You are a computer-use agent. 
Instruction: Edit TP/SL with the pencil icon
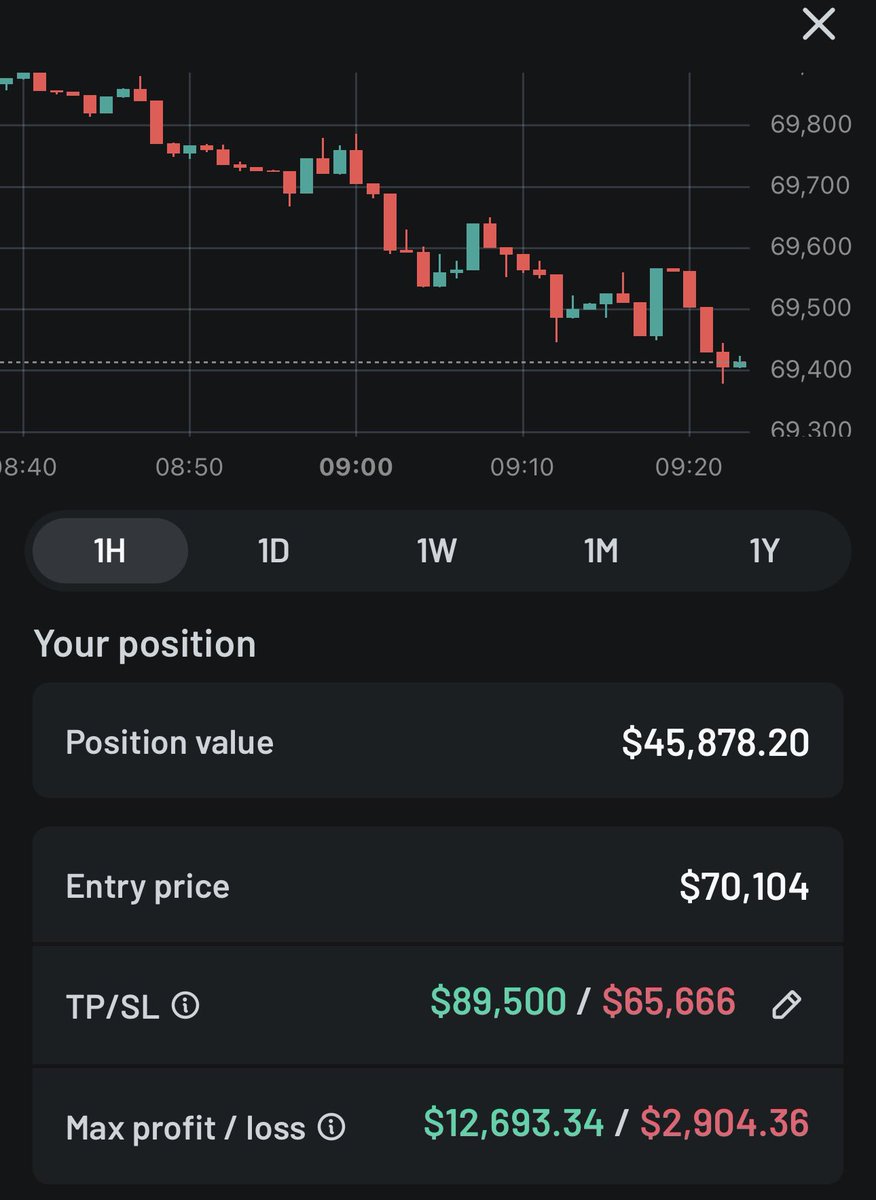tap(787, 1004)
